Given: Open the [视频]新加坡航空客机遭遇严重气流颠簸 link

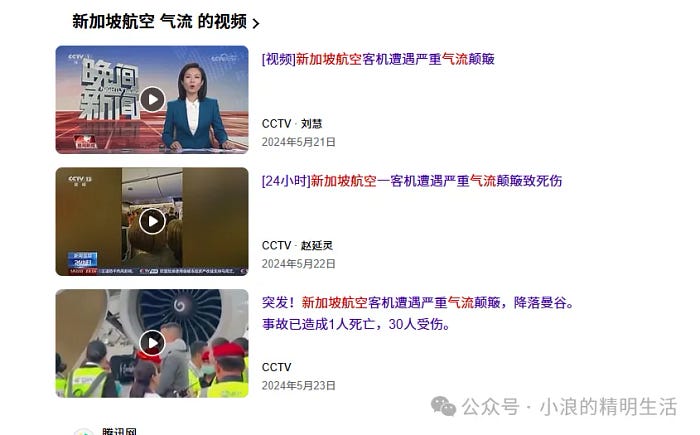Looking at the screenshot, I should 378,59.
